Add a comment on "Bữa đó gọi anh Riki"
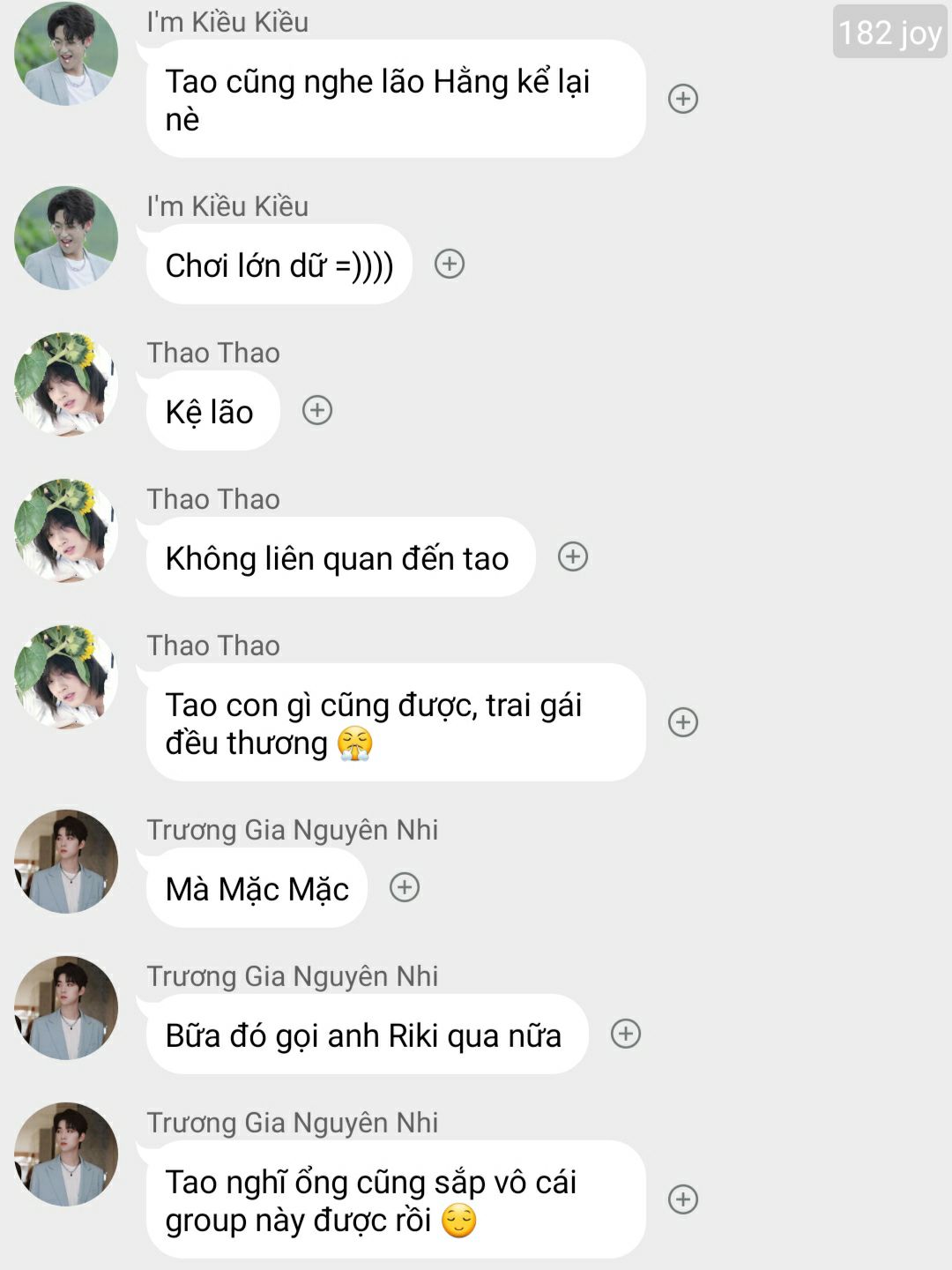Screen dimensions: 952x1270 [x=626, y=1034]
